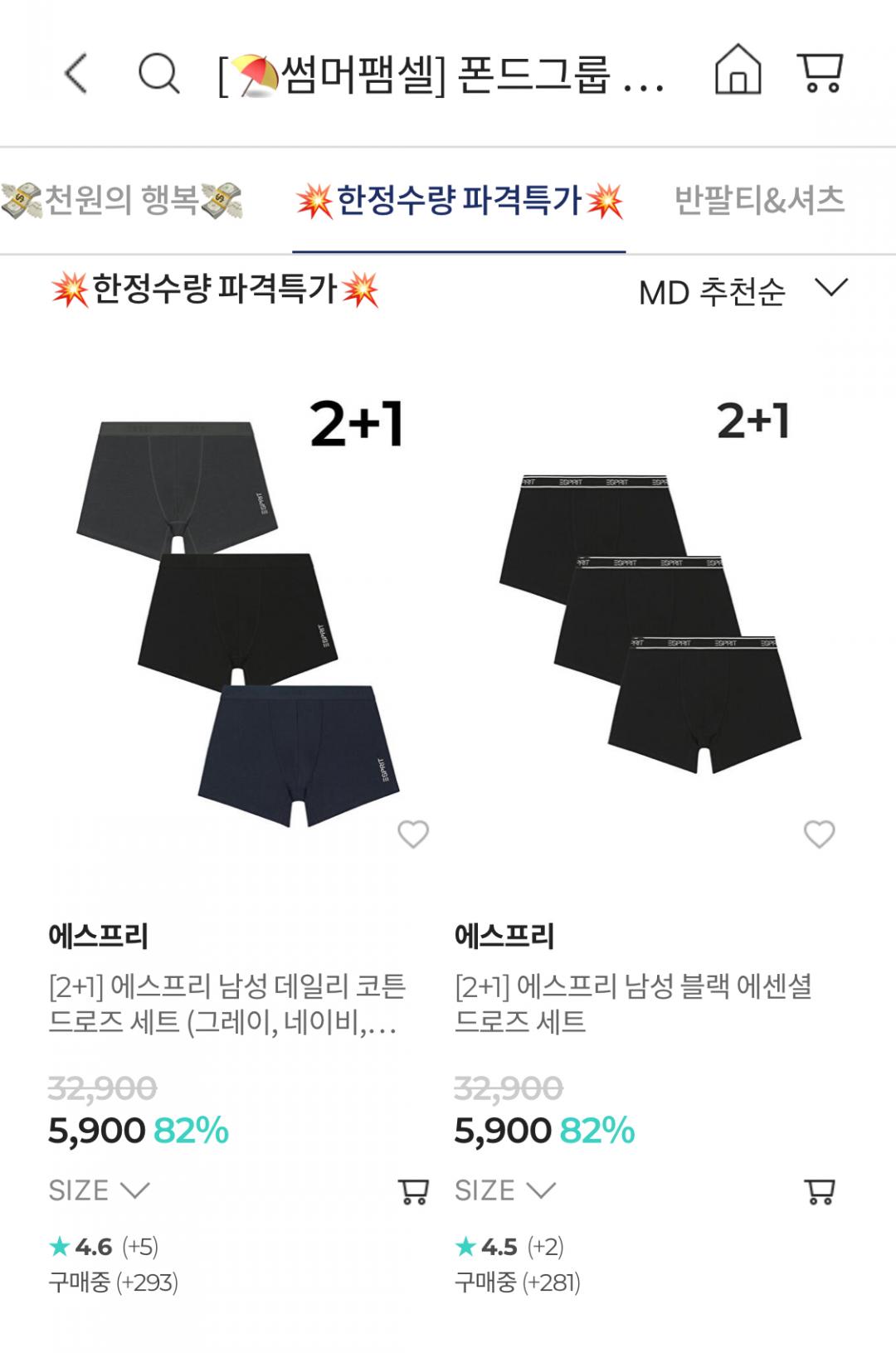Go to the home page
Viewport: 896px width, 1353px height.
pos(738,71)
